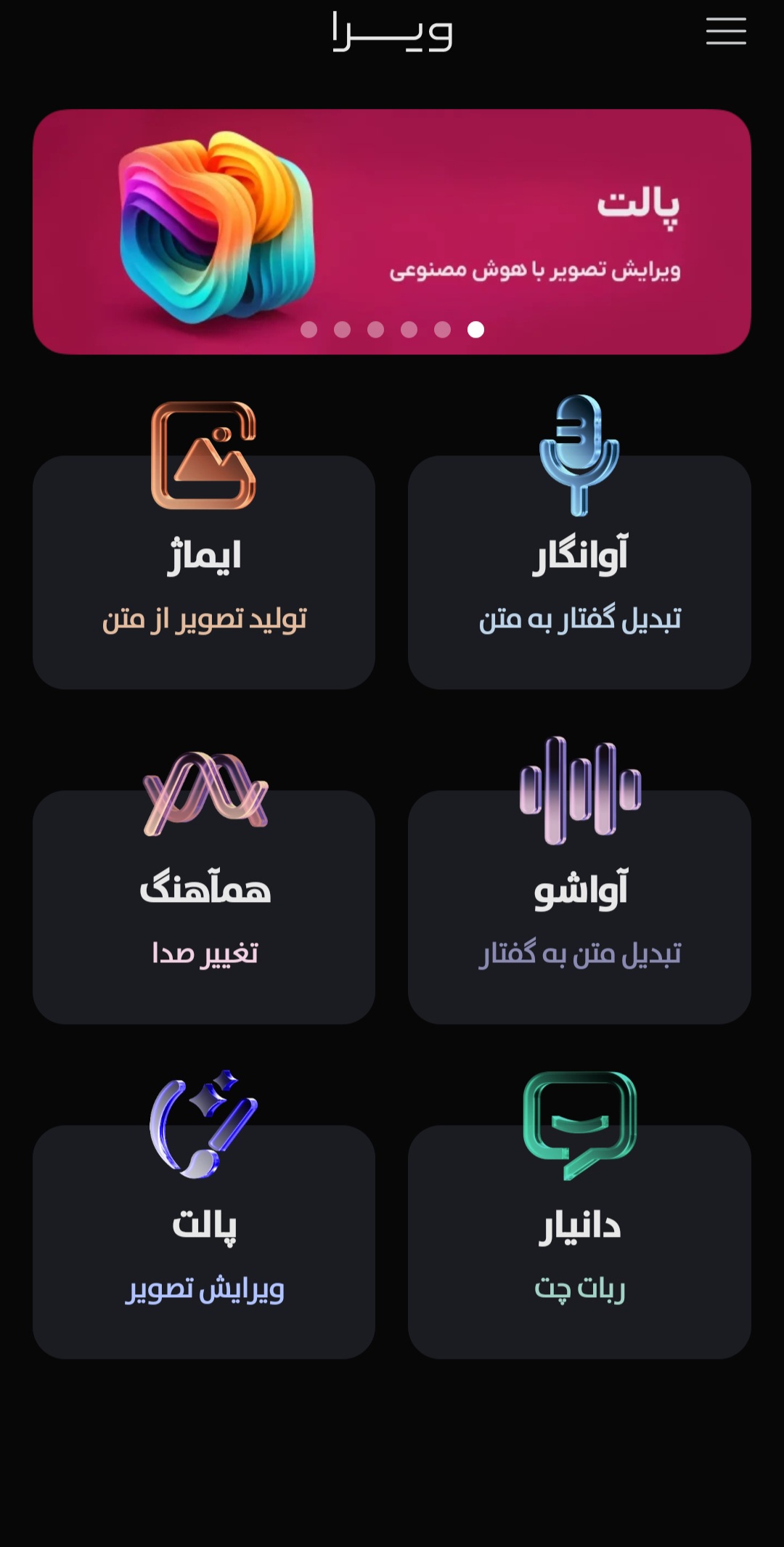This screenshot has height=1547, width=784.
Task: Open the آوانگار speech-to-text card
Action: pos(580,574)
